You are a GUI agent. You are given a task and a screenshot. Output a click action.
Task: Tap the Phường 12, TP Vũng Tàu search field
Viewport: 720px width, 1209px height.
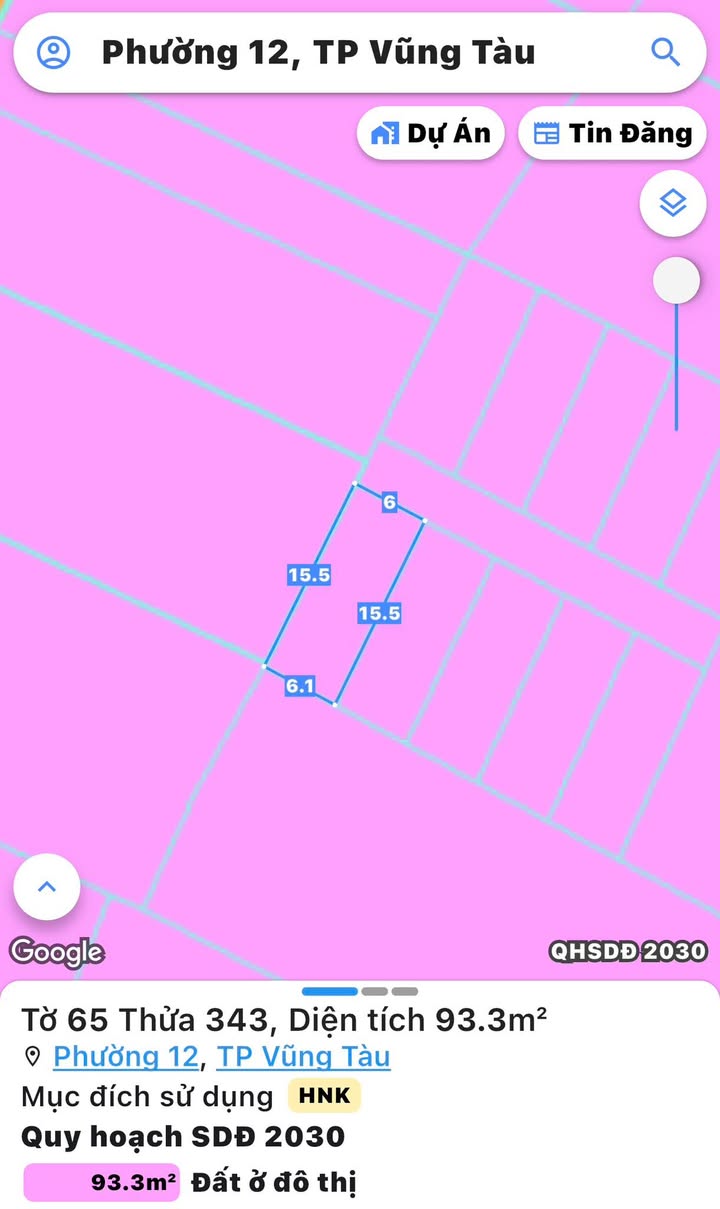pyautogui.click(x=360, y=52)
